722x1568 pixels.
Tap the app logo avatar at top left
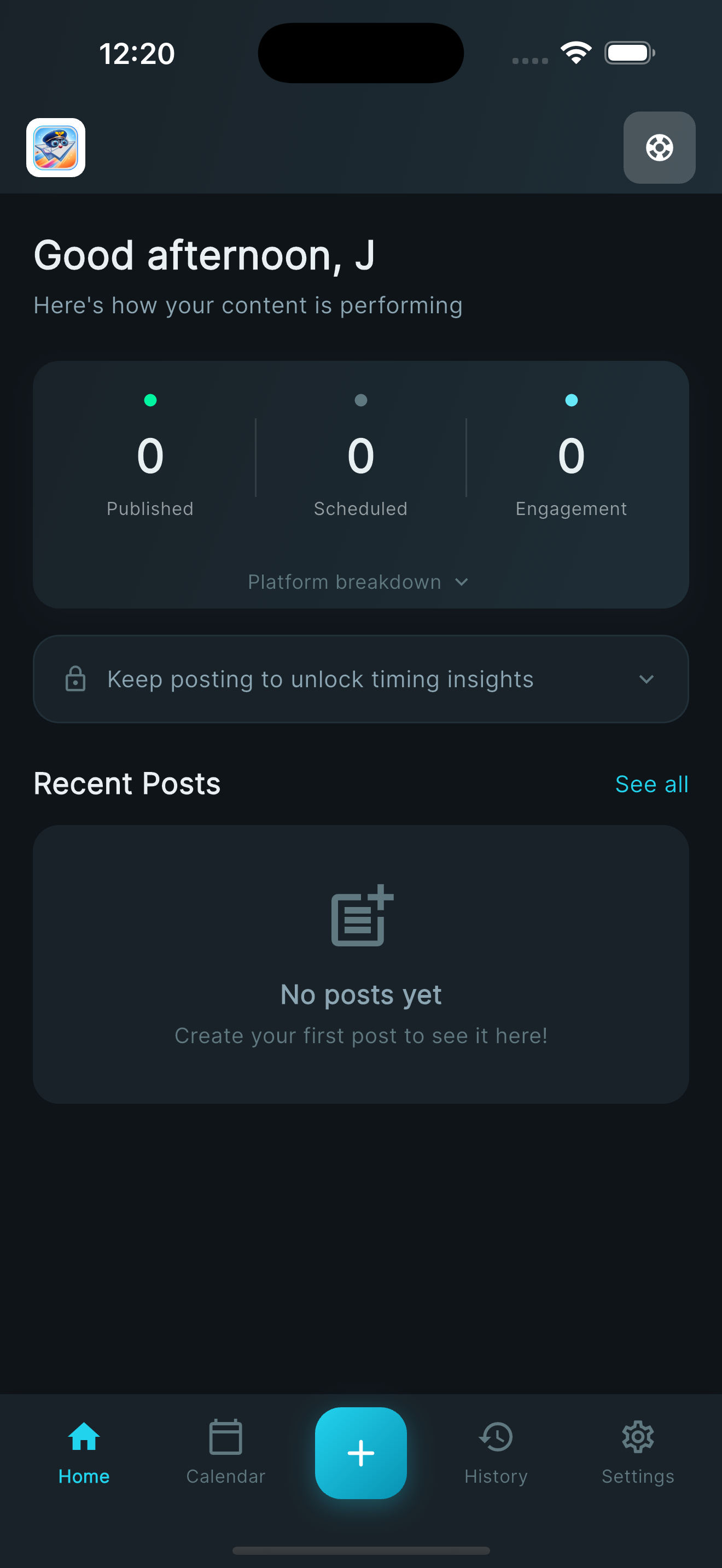coord(55,148)
